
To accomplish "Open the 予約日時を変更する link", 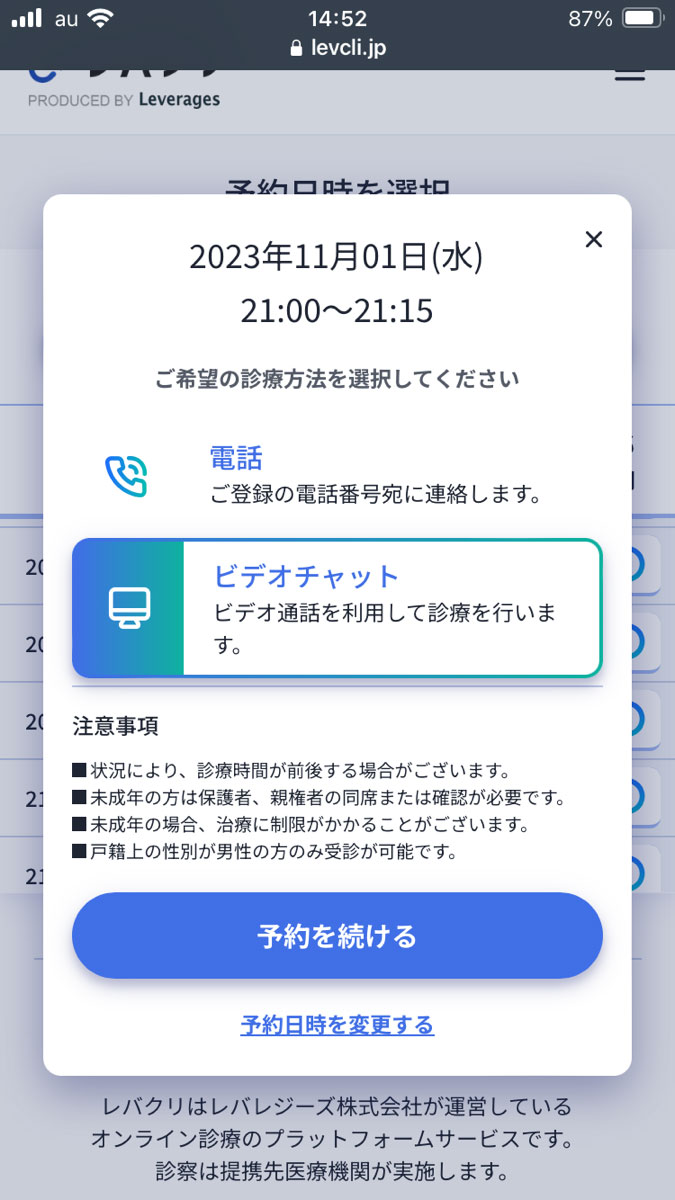I will point(337,1025).
